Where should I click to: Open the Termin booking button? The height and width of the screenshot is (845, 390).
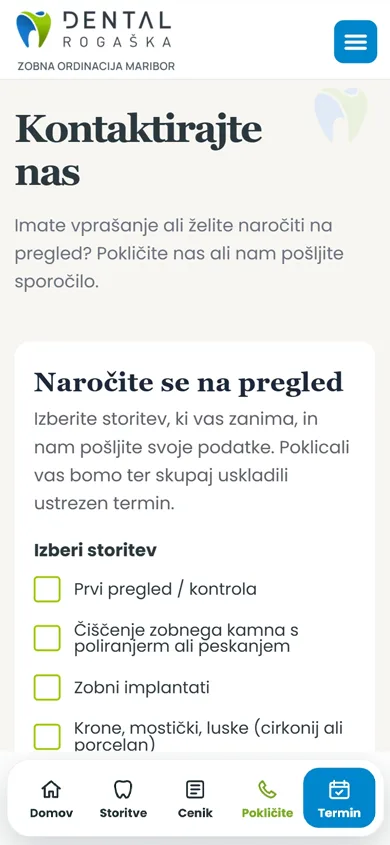click(339, 798)
